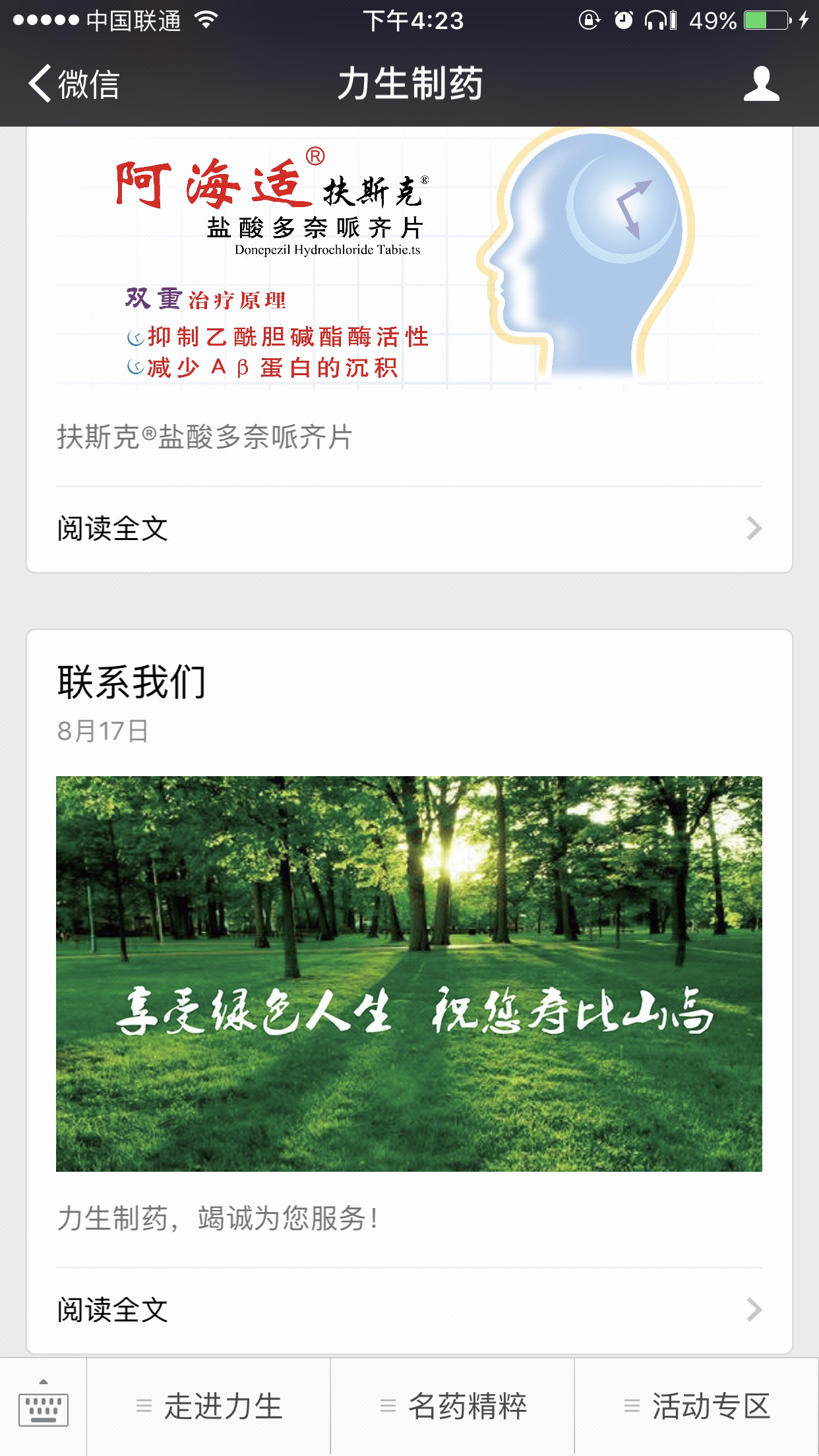Expand the 活动专区 menu
This screenshot has width=819, height=1456.
tap(697, 1406)
